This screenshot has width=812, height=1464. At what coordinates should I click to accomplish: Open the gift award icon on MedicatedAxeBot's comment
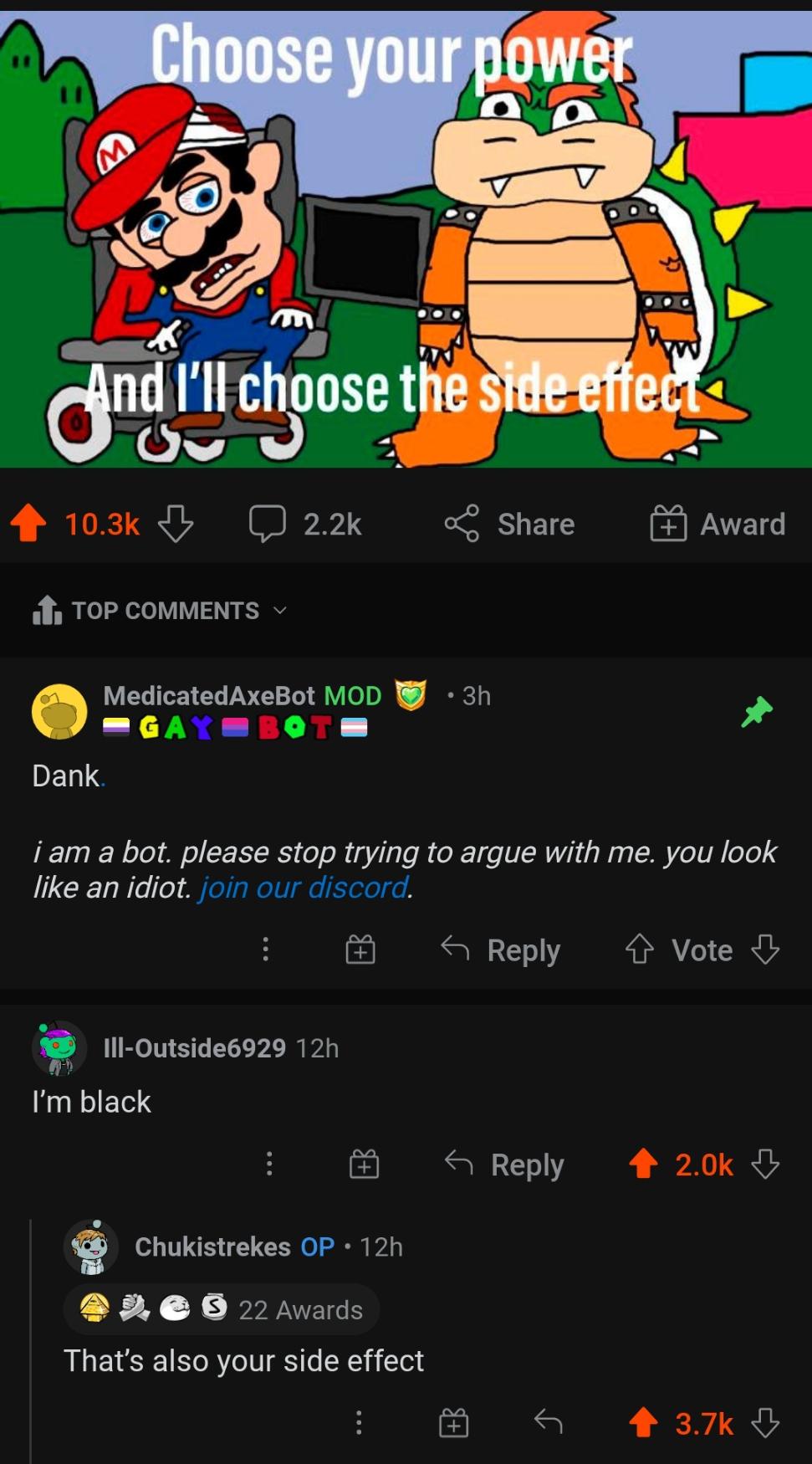point(359,950)
